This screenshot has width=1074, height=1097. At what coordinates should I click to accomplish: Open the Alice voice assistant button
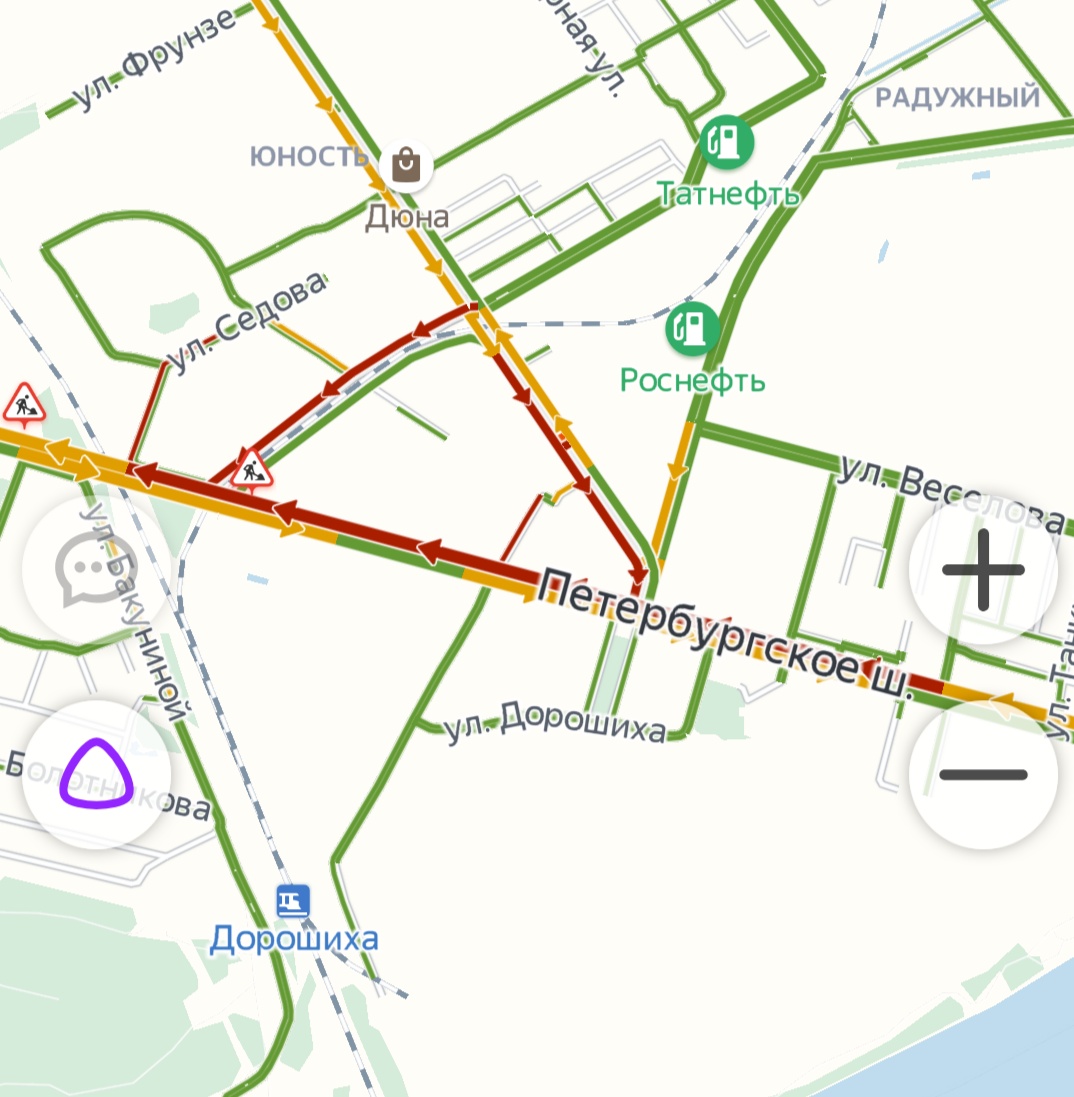click(96, 775)
